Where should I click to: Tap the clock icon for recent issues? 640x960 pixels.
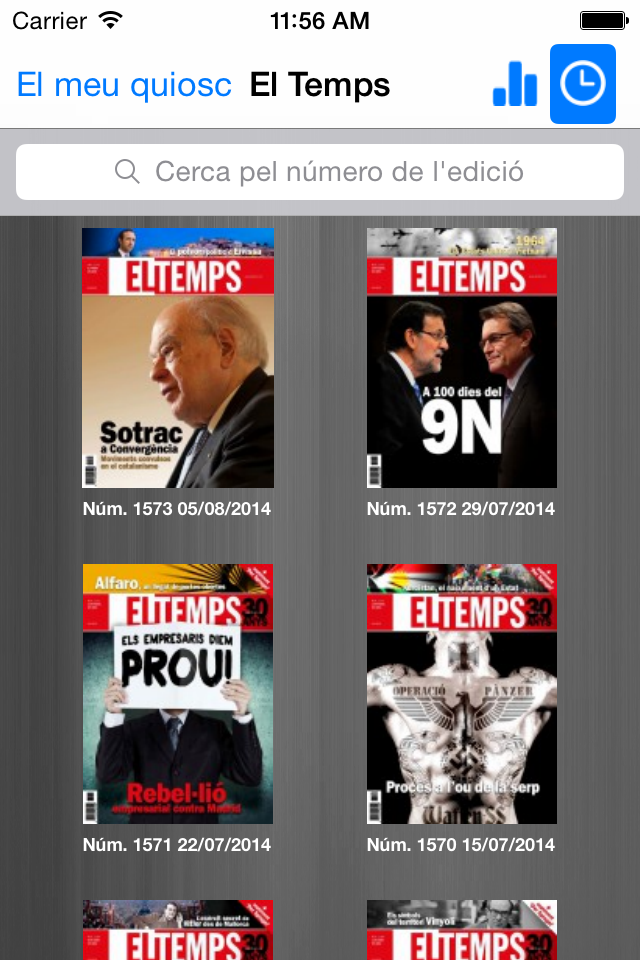click(583, 85)
